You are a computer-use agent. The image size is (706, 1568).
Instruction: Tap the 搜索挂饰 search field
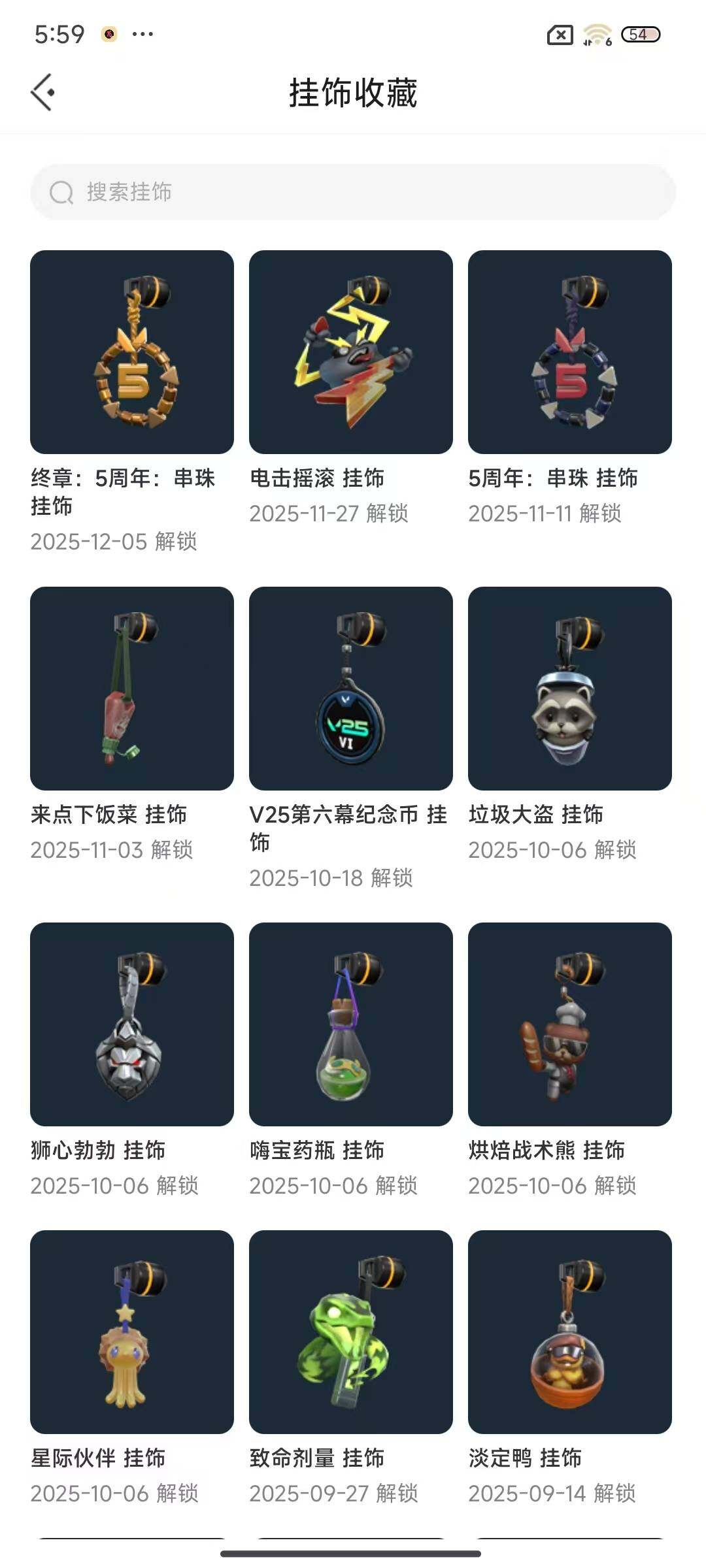coord(353,192)
